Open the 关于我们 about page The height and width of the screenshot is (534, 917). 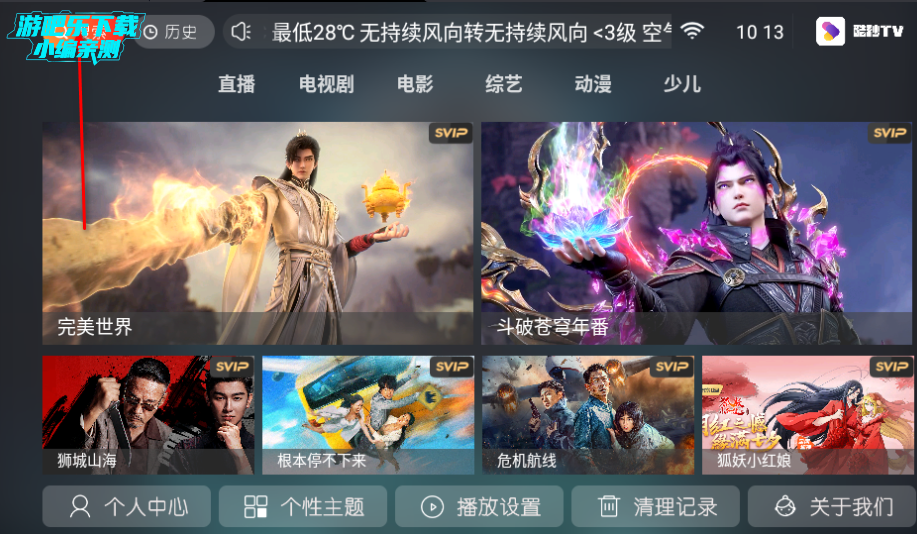[831, 507]
